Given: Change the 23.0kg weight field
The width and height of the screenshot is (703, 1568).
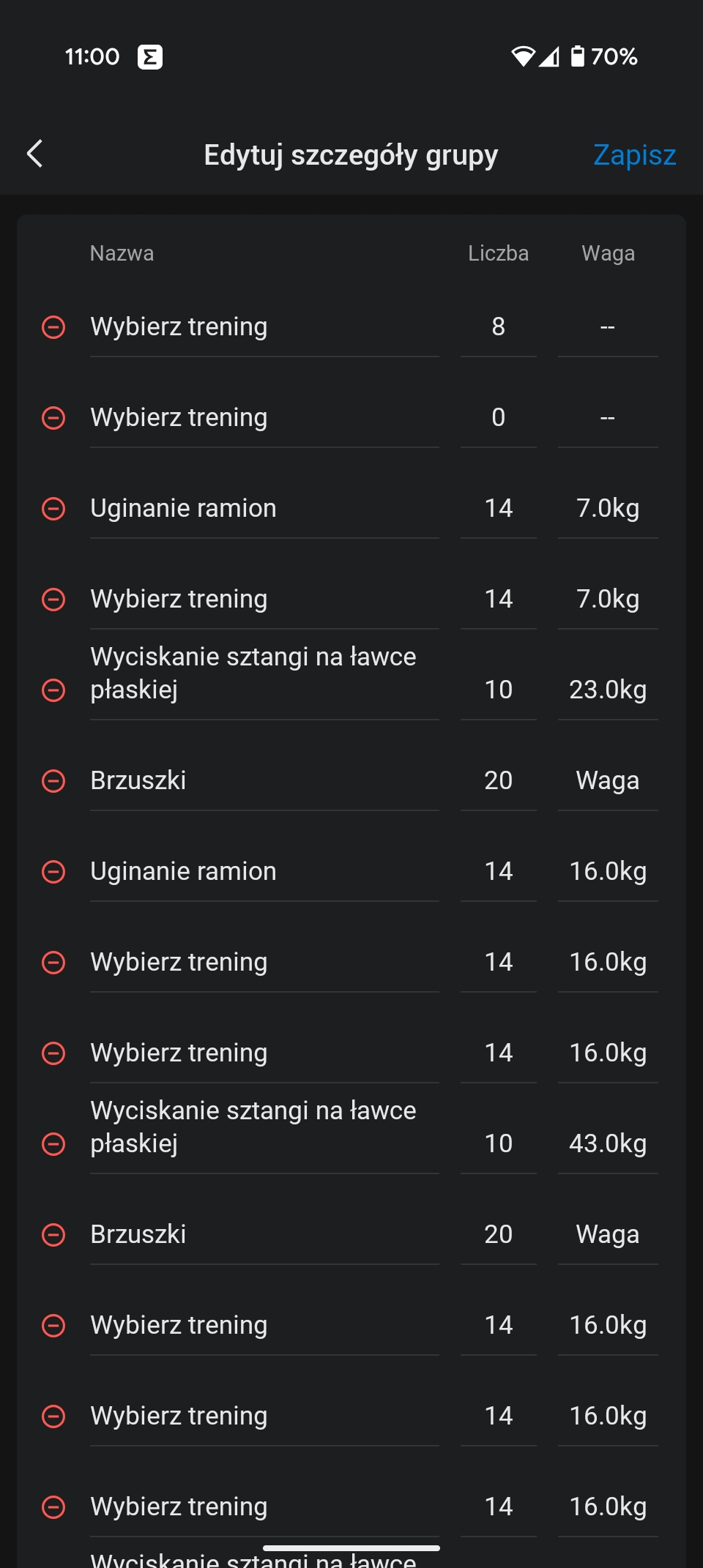Looking at the screenshot, I should tap(608, 690).
